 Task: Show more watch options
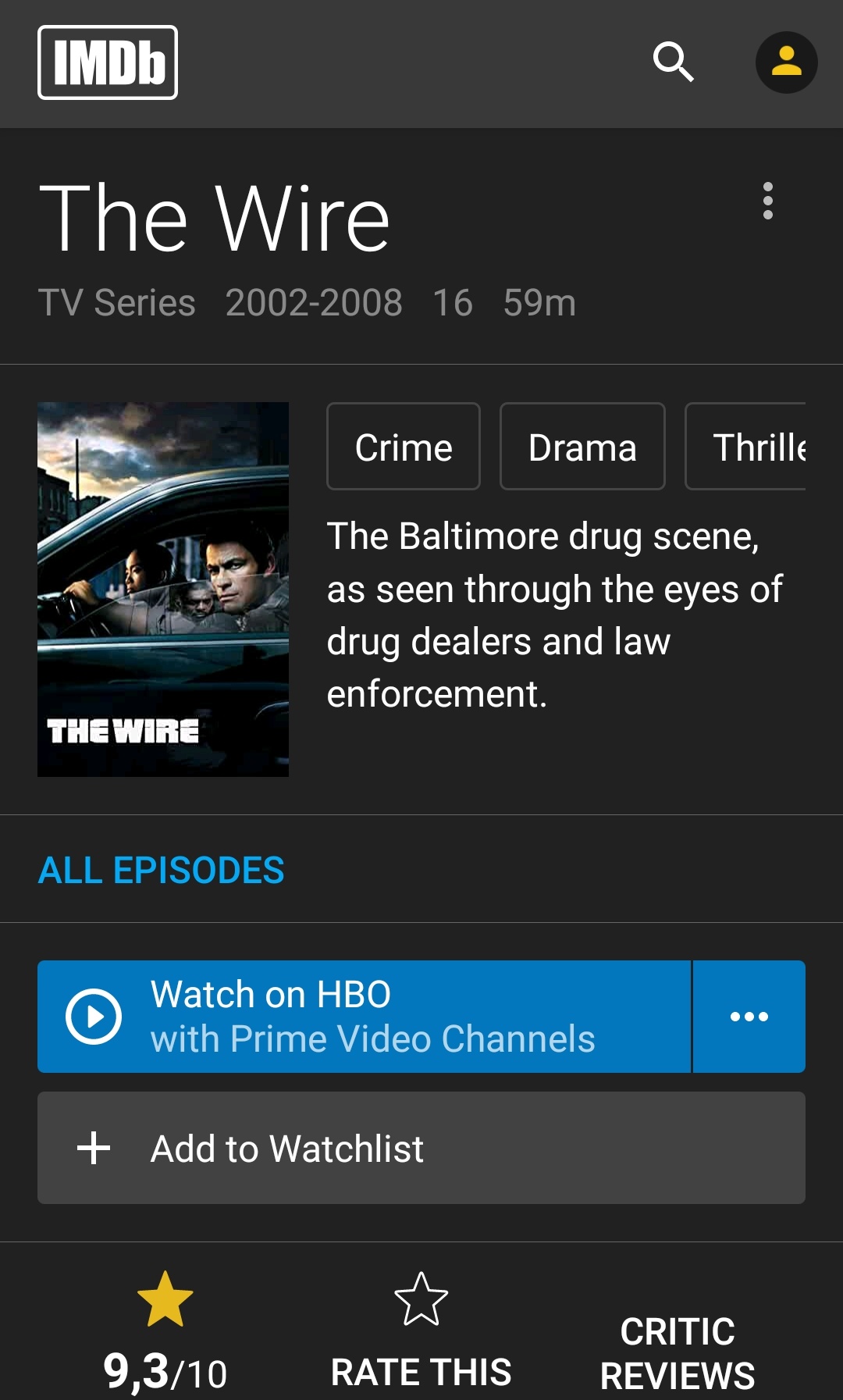pyautogui.click(x=749, y=1017)
